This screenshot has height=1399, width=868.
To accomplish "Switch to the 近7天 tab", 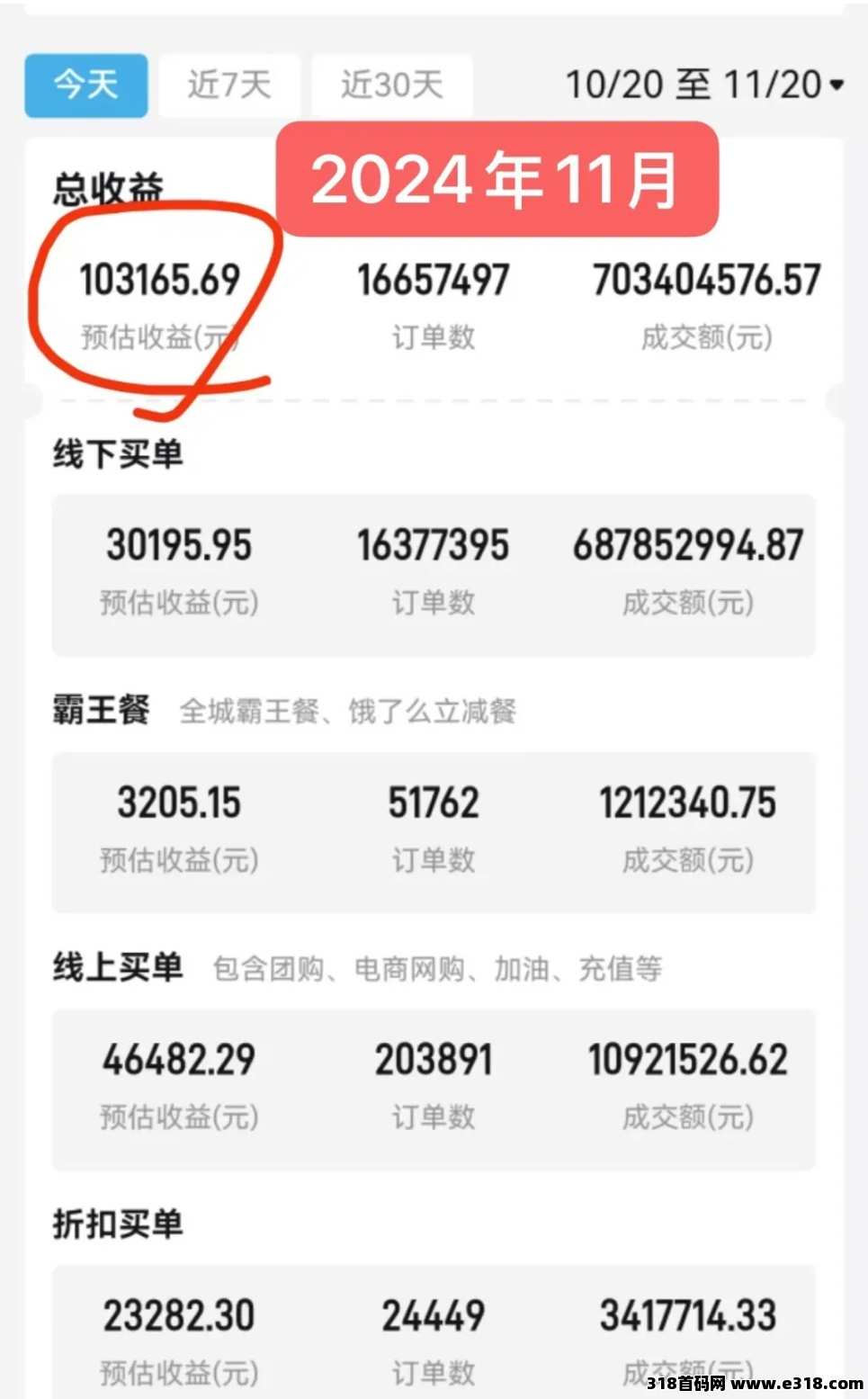I will [x=229, y=85].
